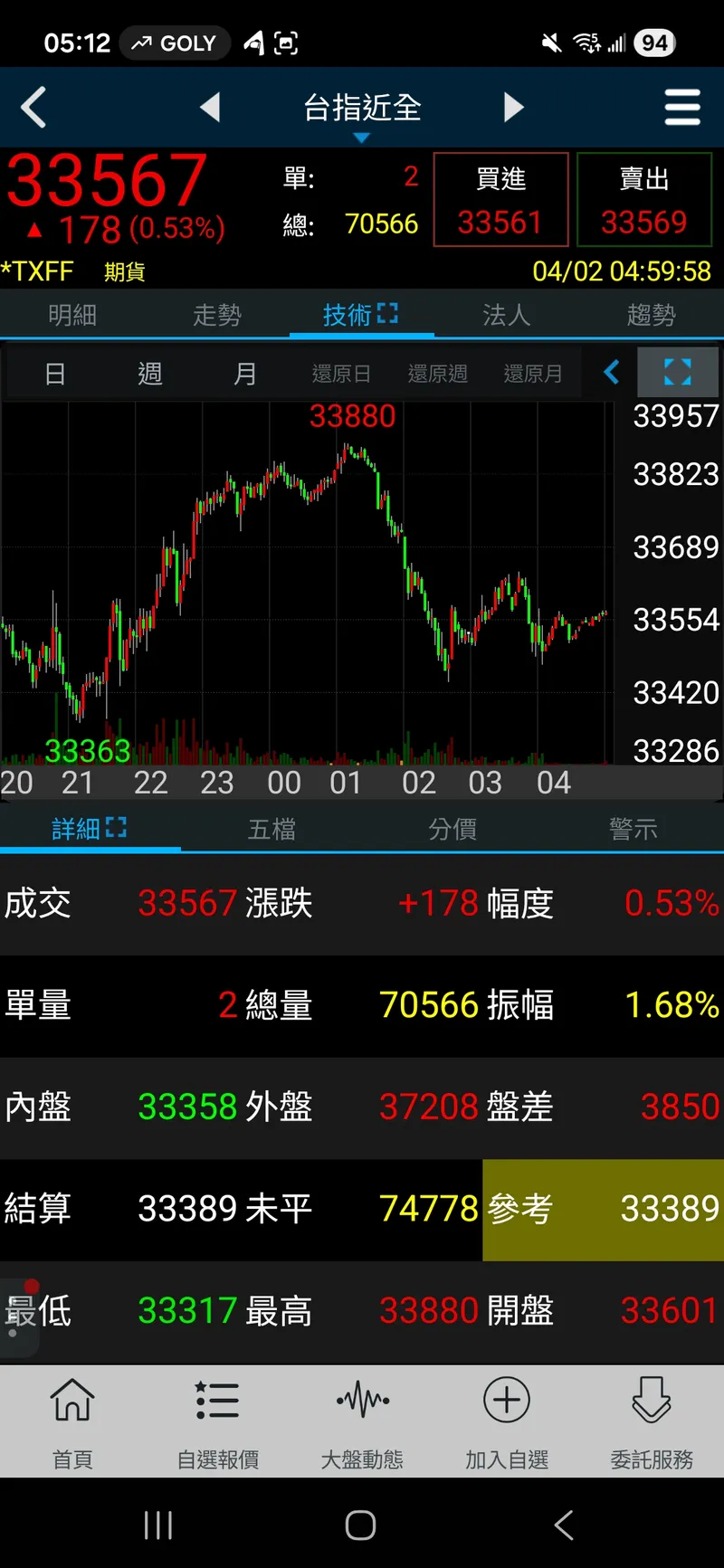
Task: Go back using the top-left arrow
Action: coord(34,108)
